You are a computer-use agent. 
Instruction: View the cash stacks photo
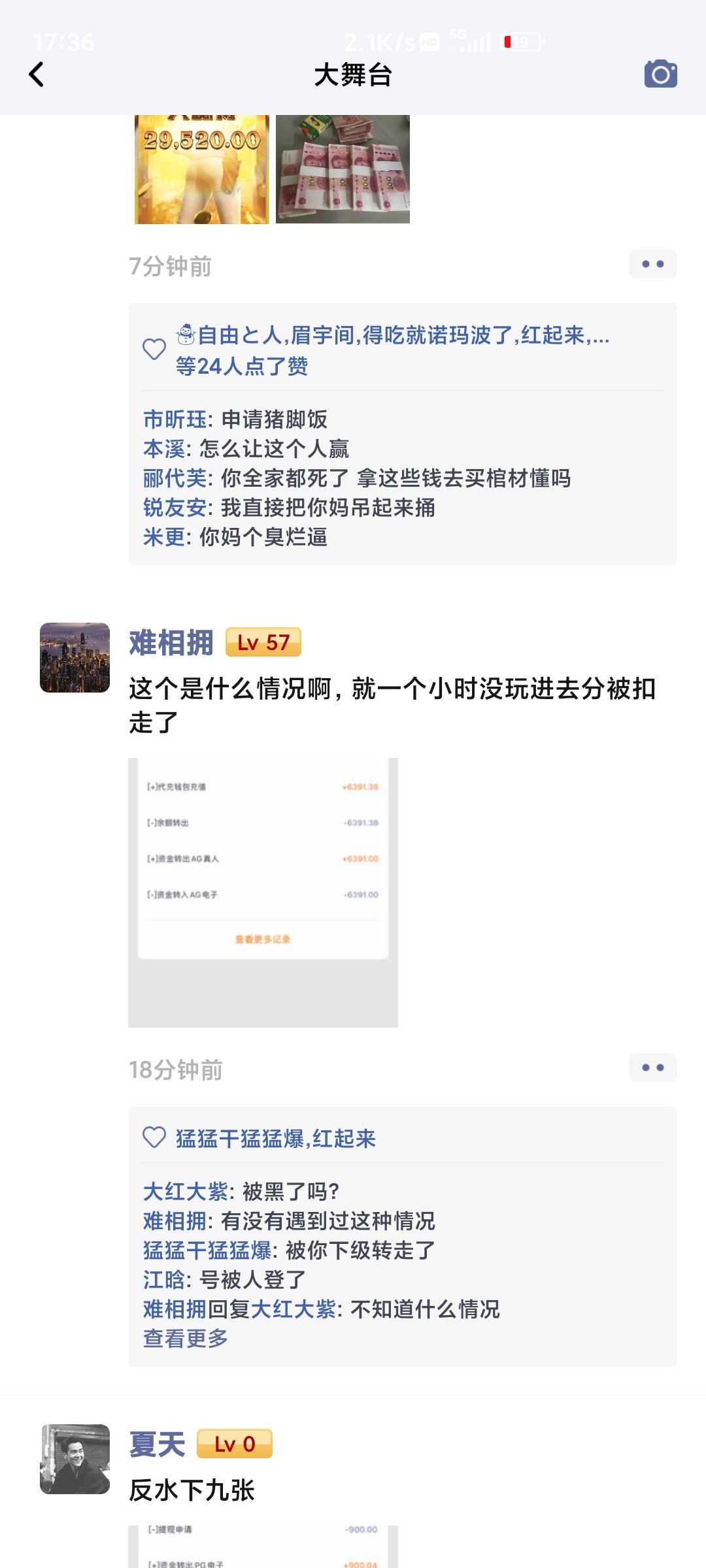click(343, 169)
